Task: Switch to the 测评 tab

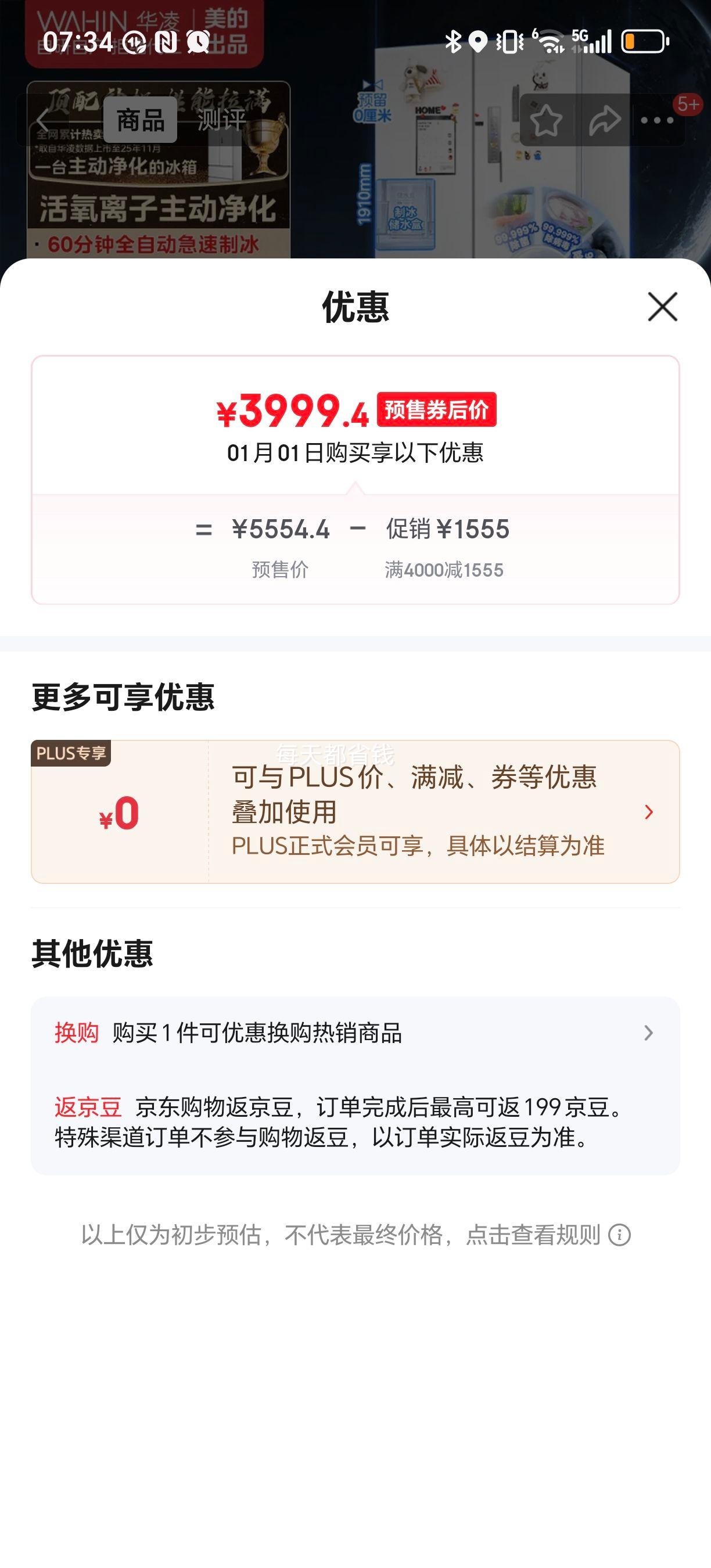Action: pos(221,120)
